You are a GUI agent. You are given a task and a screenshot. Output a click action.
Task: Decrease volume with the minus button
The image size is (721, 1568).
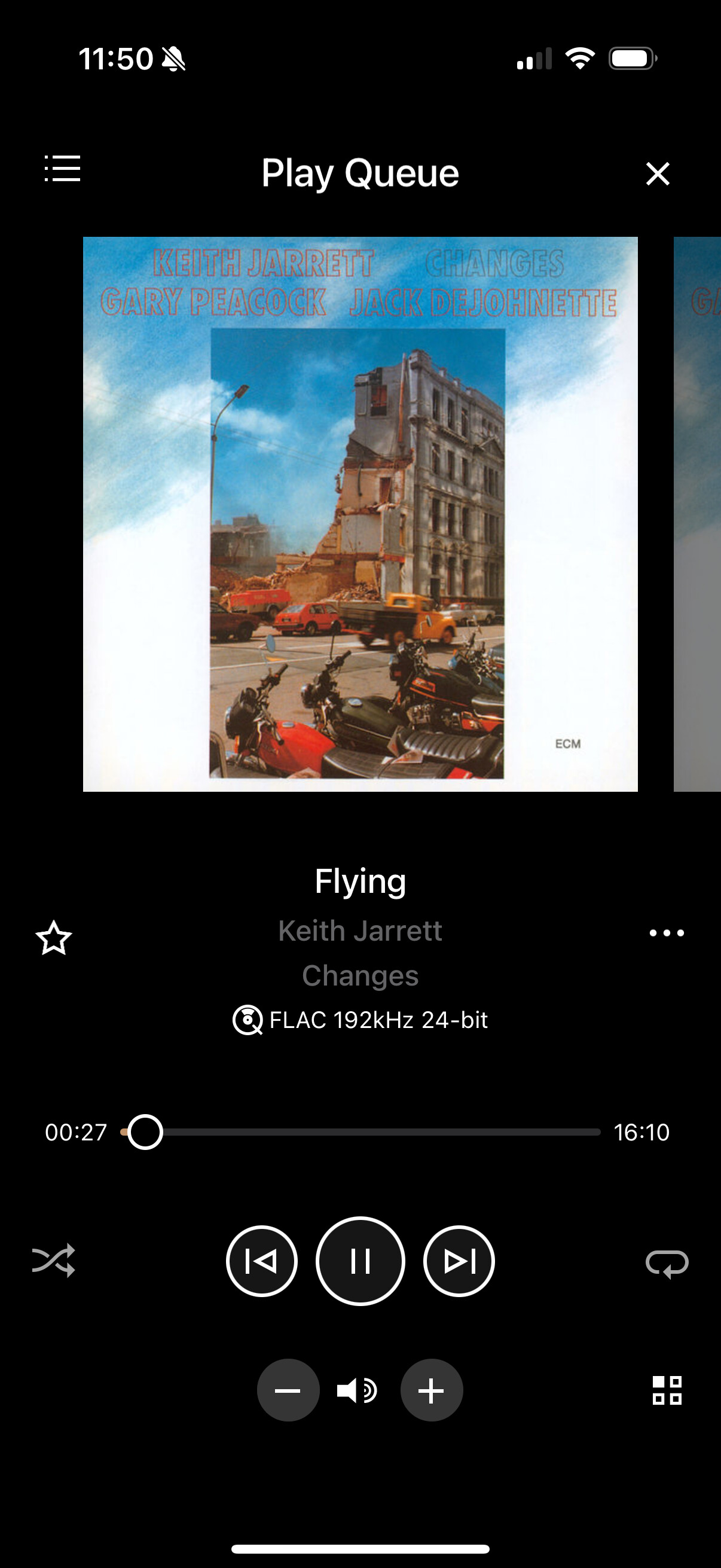coord(288,1390)
